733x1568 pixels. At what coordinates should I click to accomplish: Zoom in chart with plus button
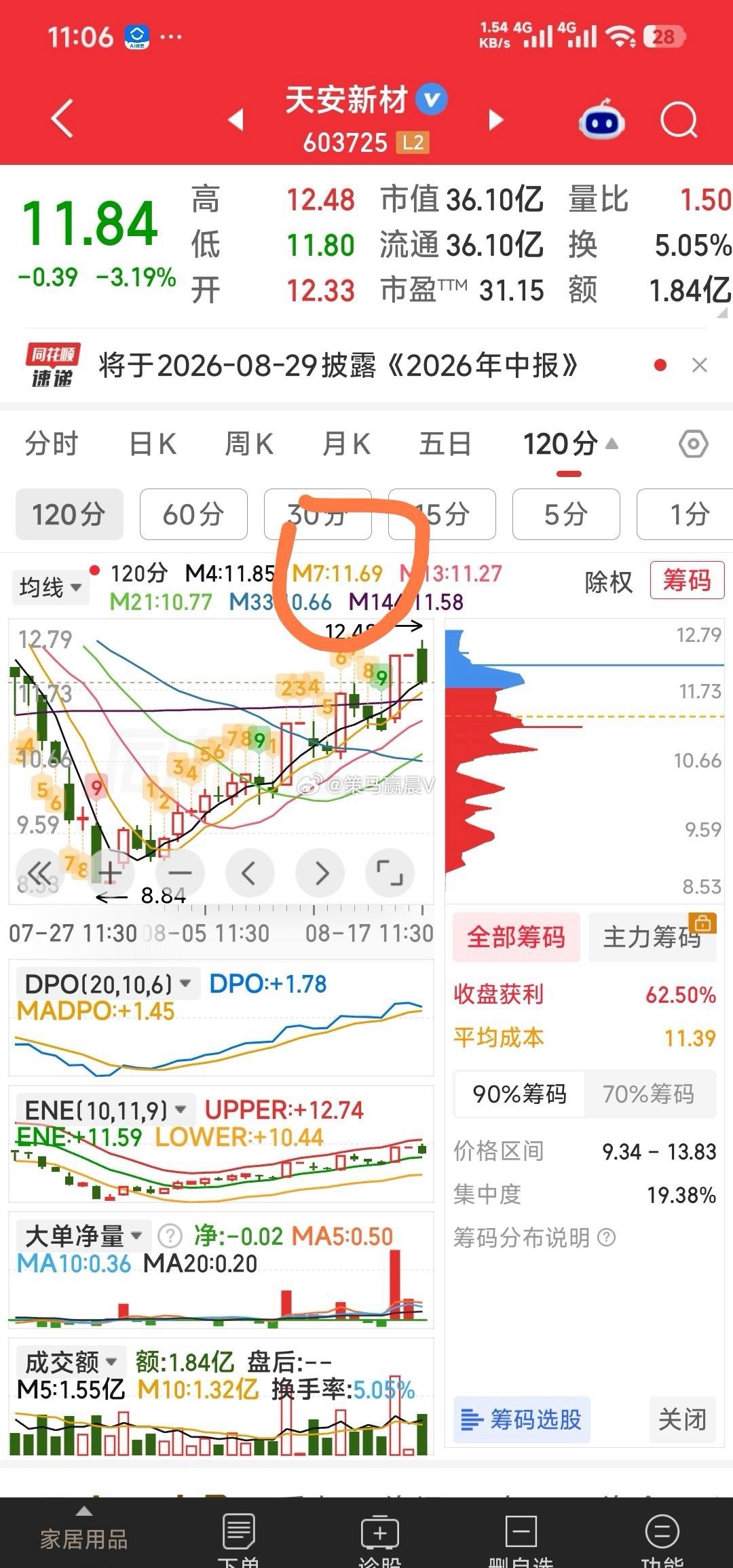pyautogui.click(x=109, y=873)
